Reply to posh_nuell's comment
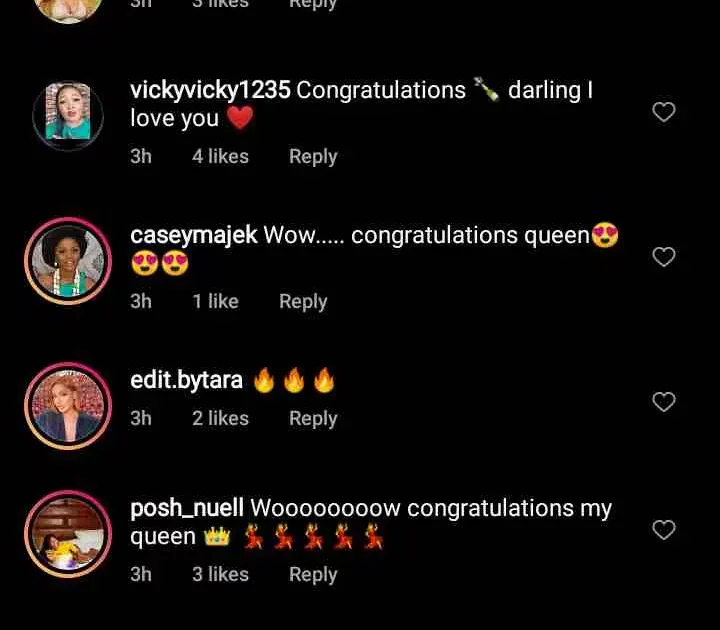The width and height of the screenshot is (720, 630). point(313,575)
